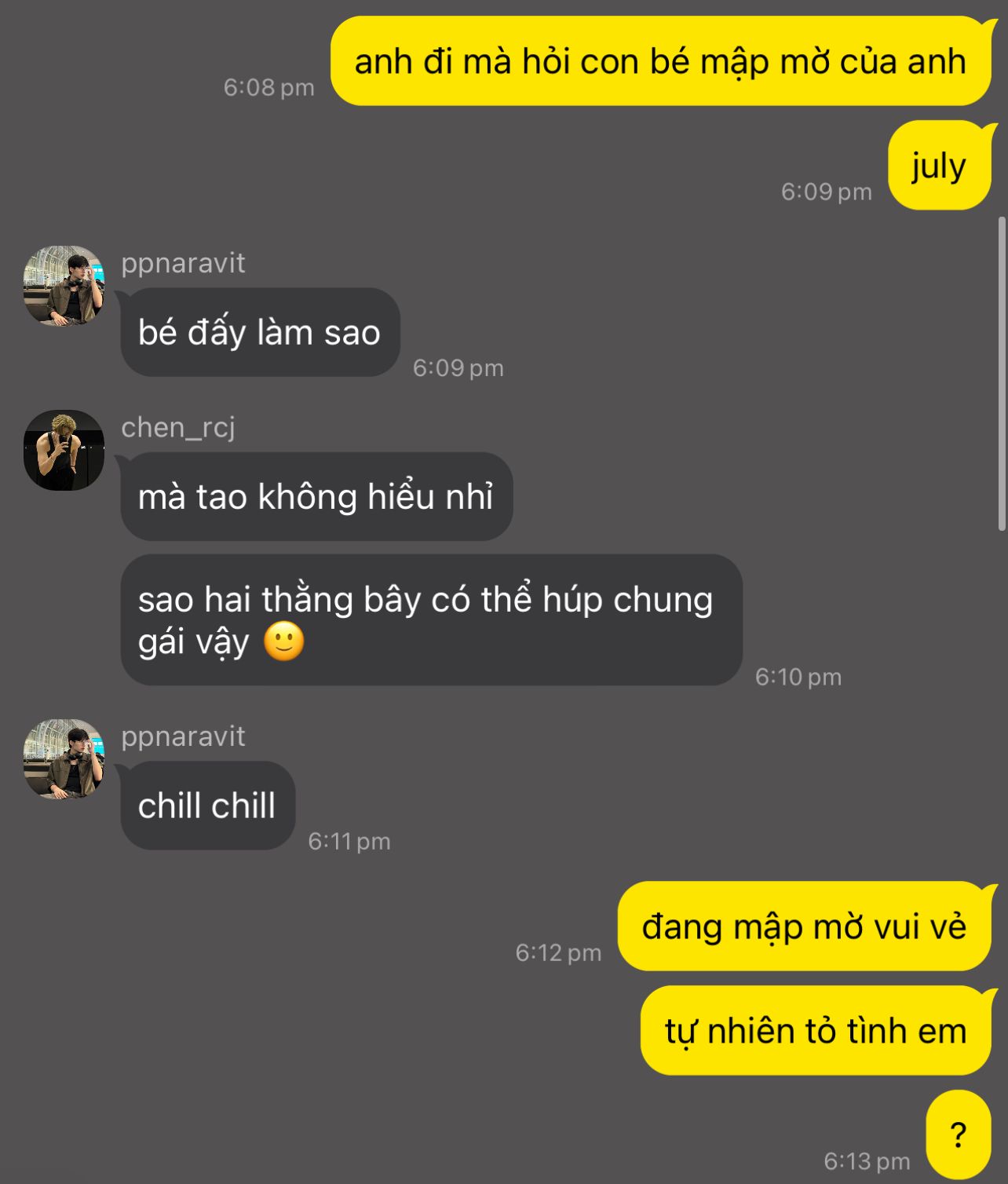Viewport: 1008px width, 1184px height.
Task: Open ppnaravit's avatar beside "bé đấy làm sao"
Action: tap(64, 286)
